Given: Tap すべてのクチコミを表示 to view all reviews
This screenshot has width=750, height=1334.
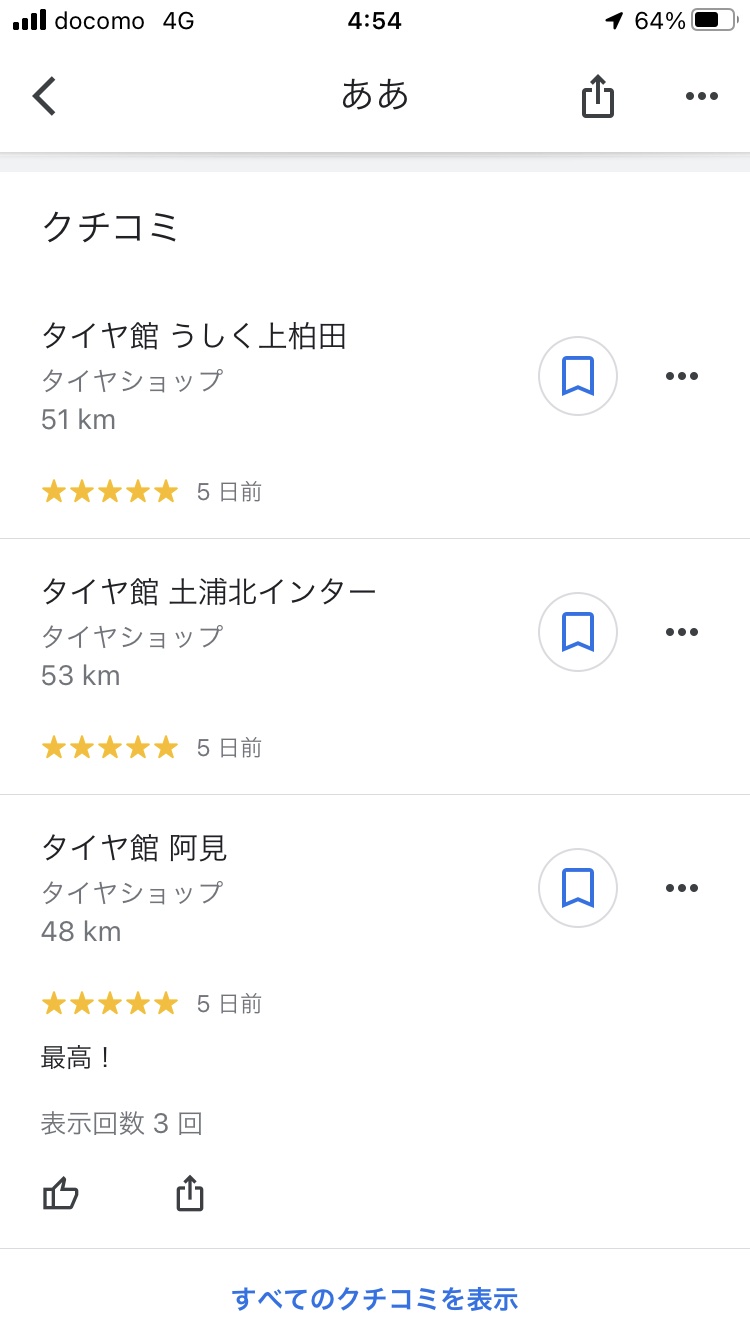Looking at the screenshot, I should tap(375, 1299).
